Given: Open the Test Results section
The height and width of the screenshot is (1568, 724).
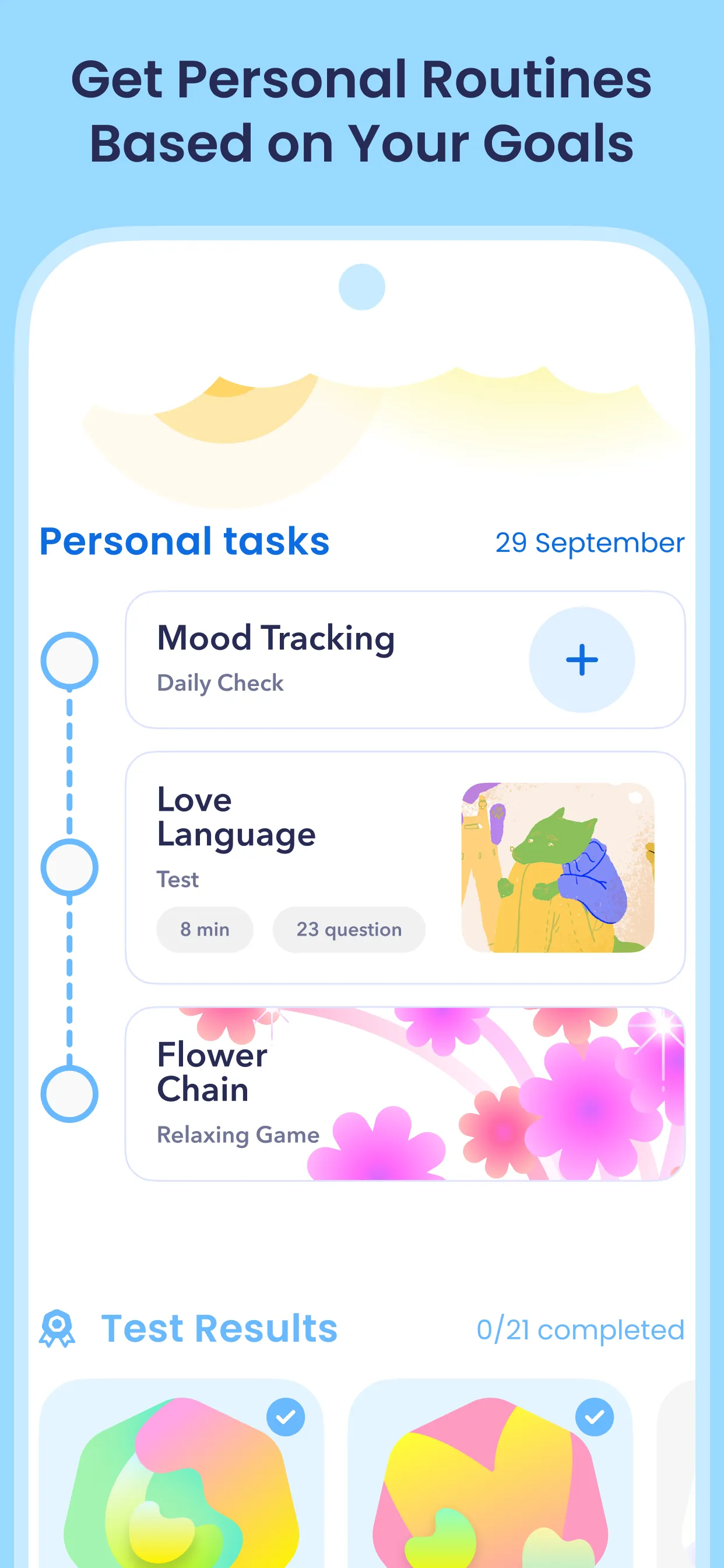Looking at the screenshot, I should coord(218,1328).
